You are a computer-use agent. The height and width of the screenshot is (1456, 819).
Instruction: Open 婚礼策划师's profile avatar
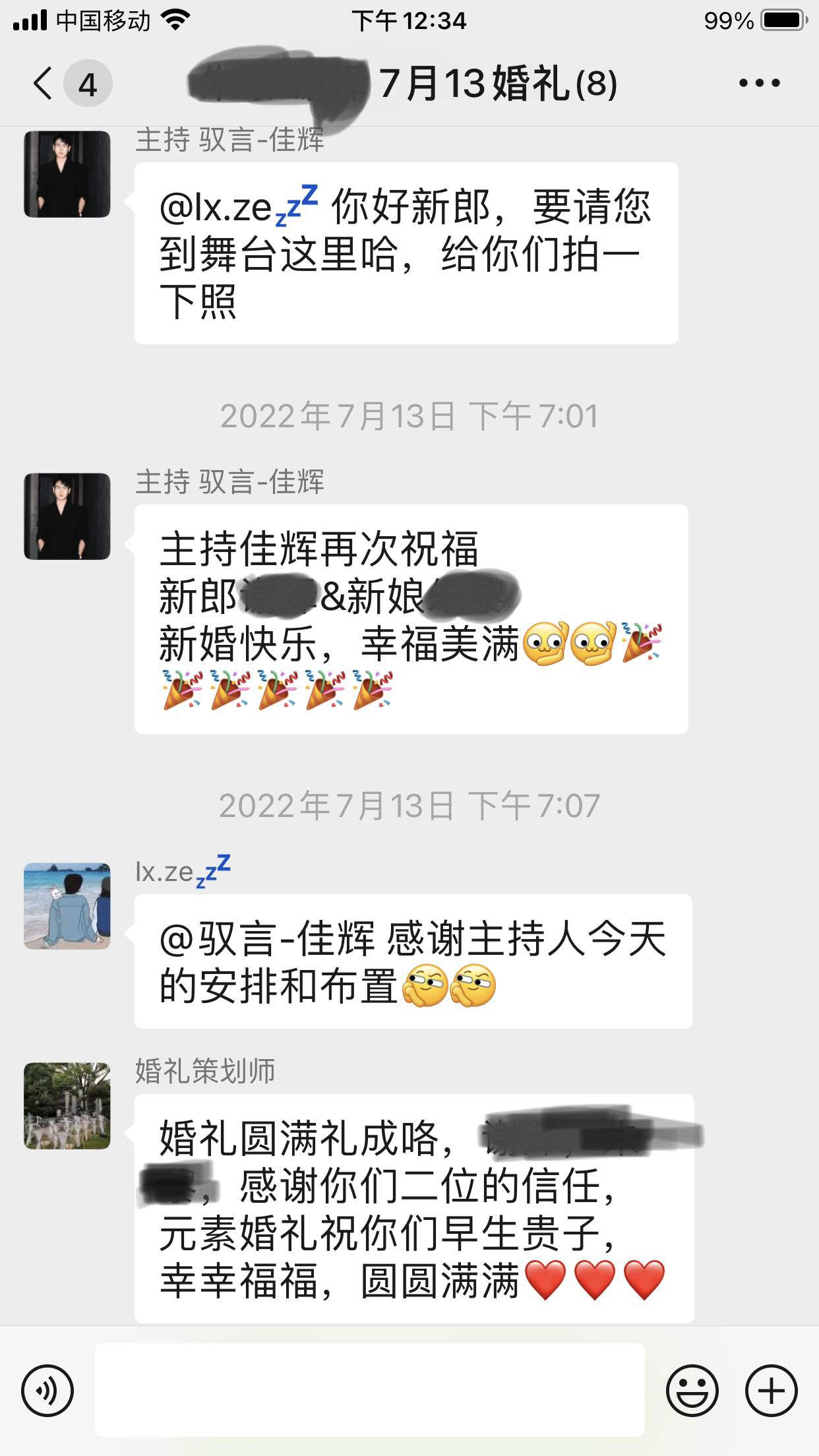coord(67,1106)
